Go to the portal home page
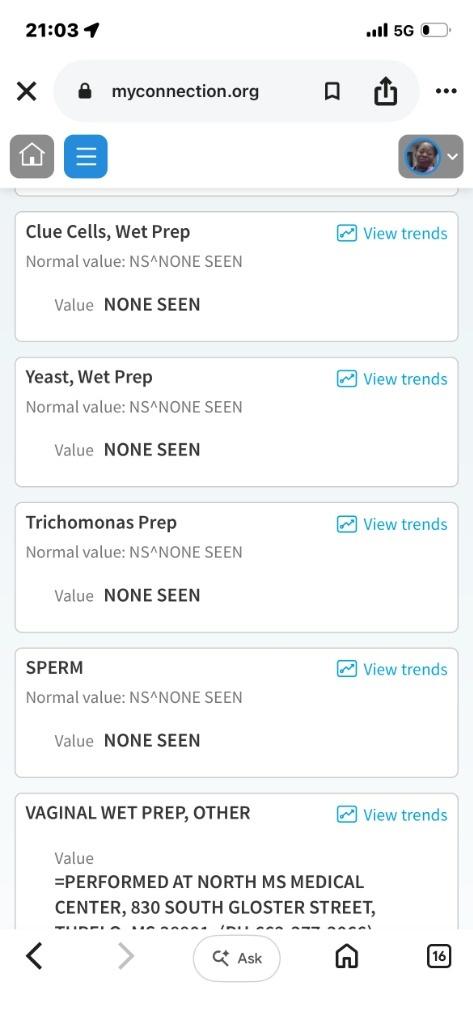 click(x=32, y=156)
